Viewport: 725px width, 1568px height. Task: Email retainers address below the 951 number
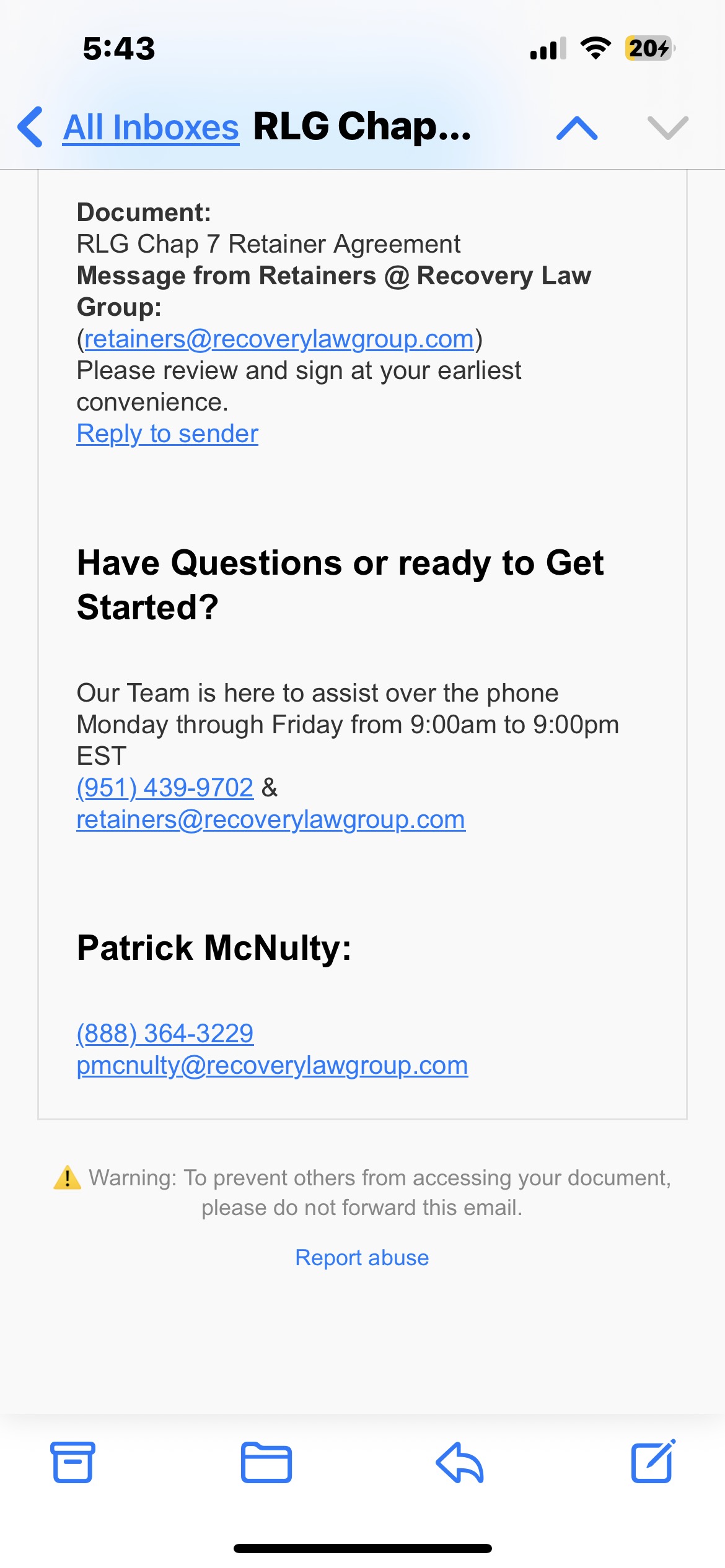(x=271, y=819)
